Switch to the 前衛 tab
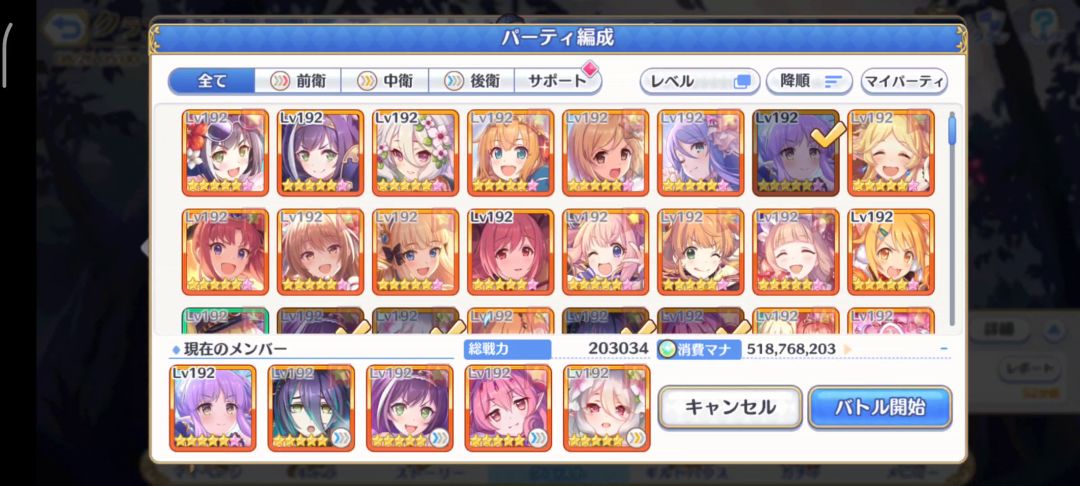 pyautogui.click(x=298, y=81)
